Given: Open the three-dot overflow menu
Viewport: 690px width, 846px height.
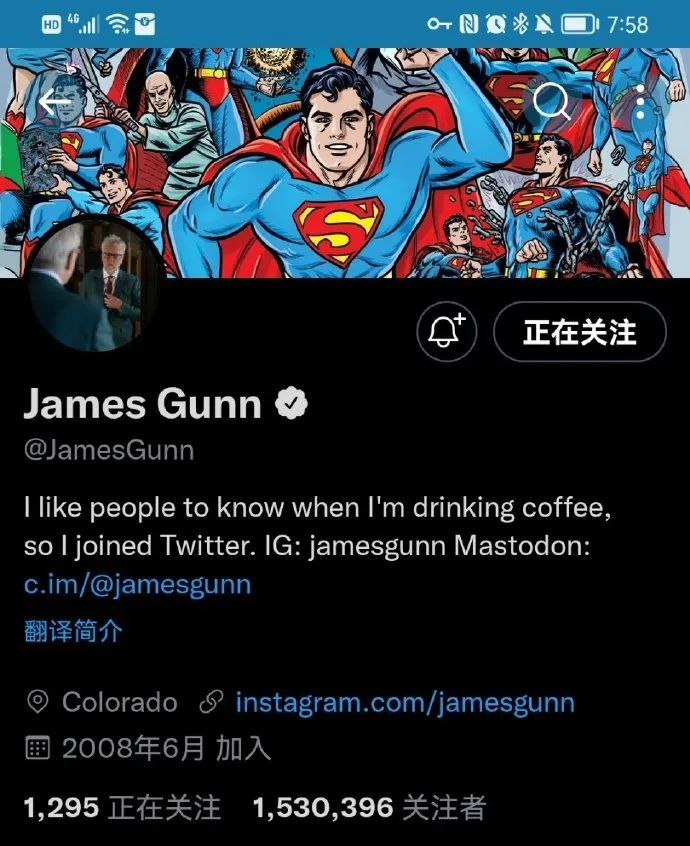Looking at the screenshot, I should pos(641,101).
